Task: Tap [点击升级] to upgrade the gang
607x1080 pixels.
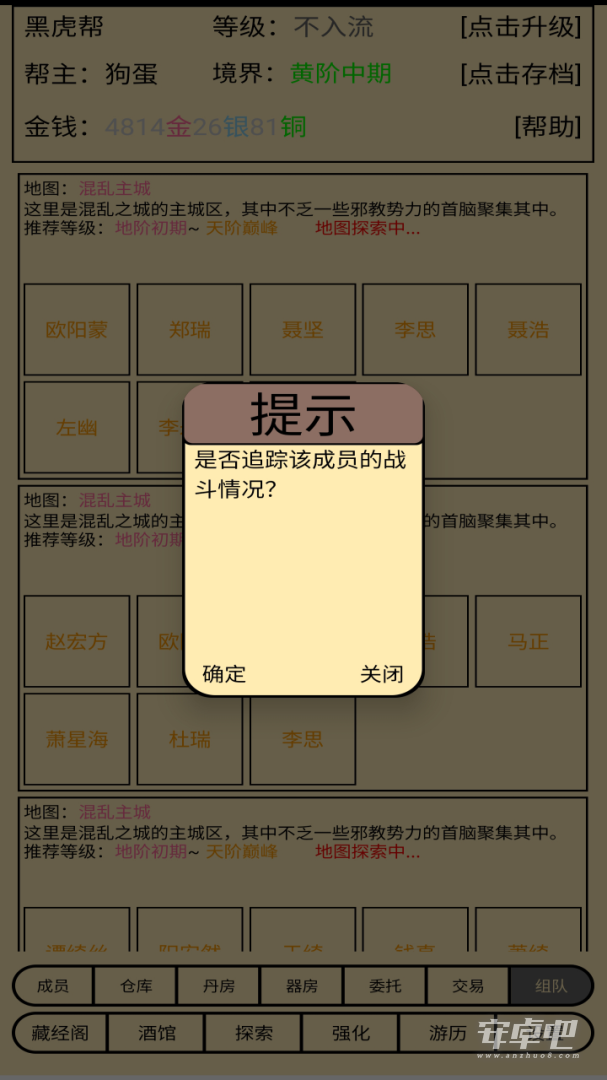Action: (x=521, y=27)
